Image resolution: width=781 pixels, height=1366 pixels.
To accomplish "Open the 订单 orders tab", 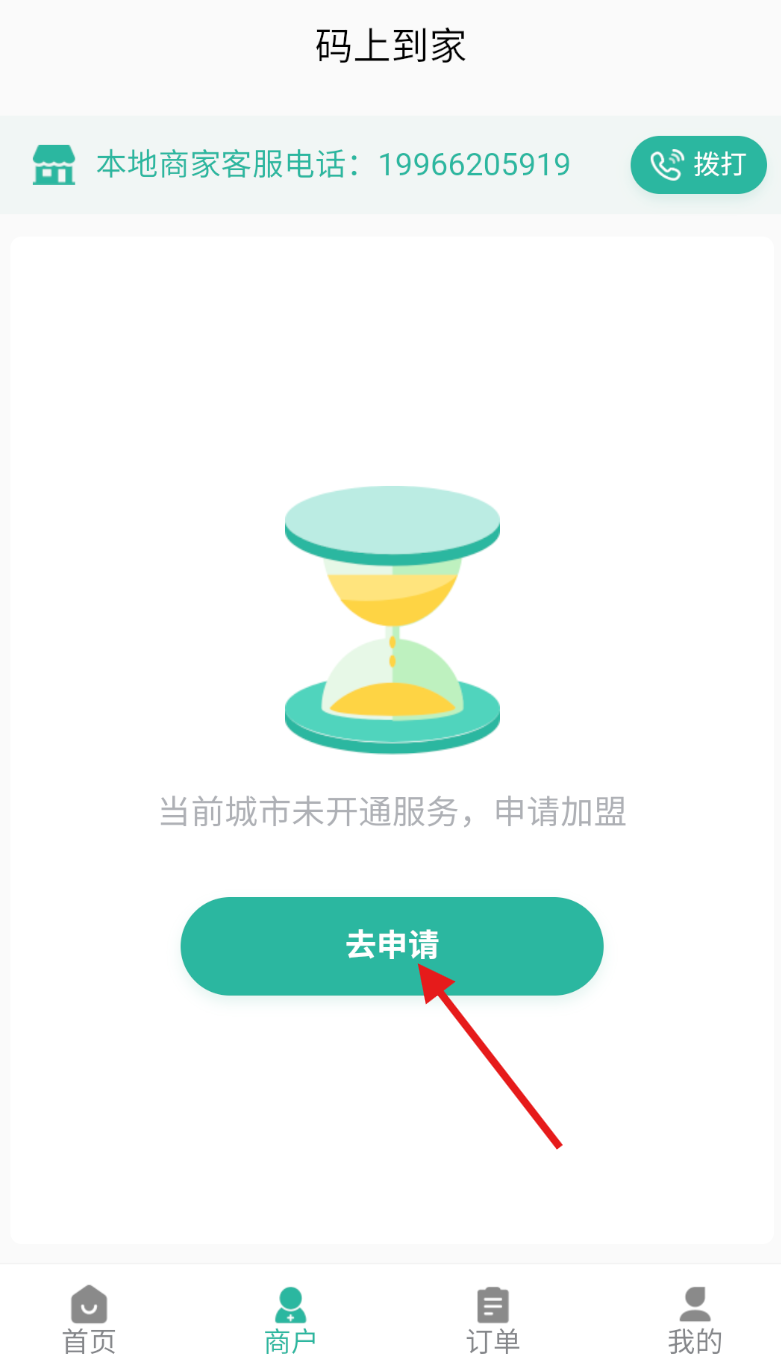I will 492,1320.
